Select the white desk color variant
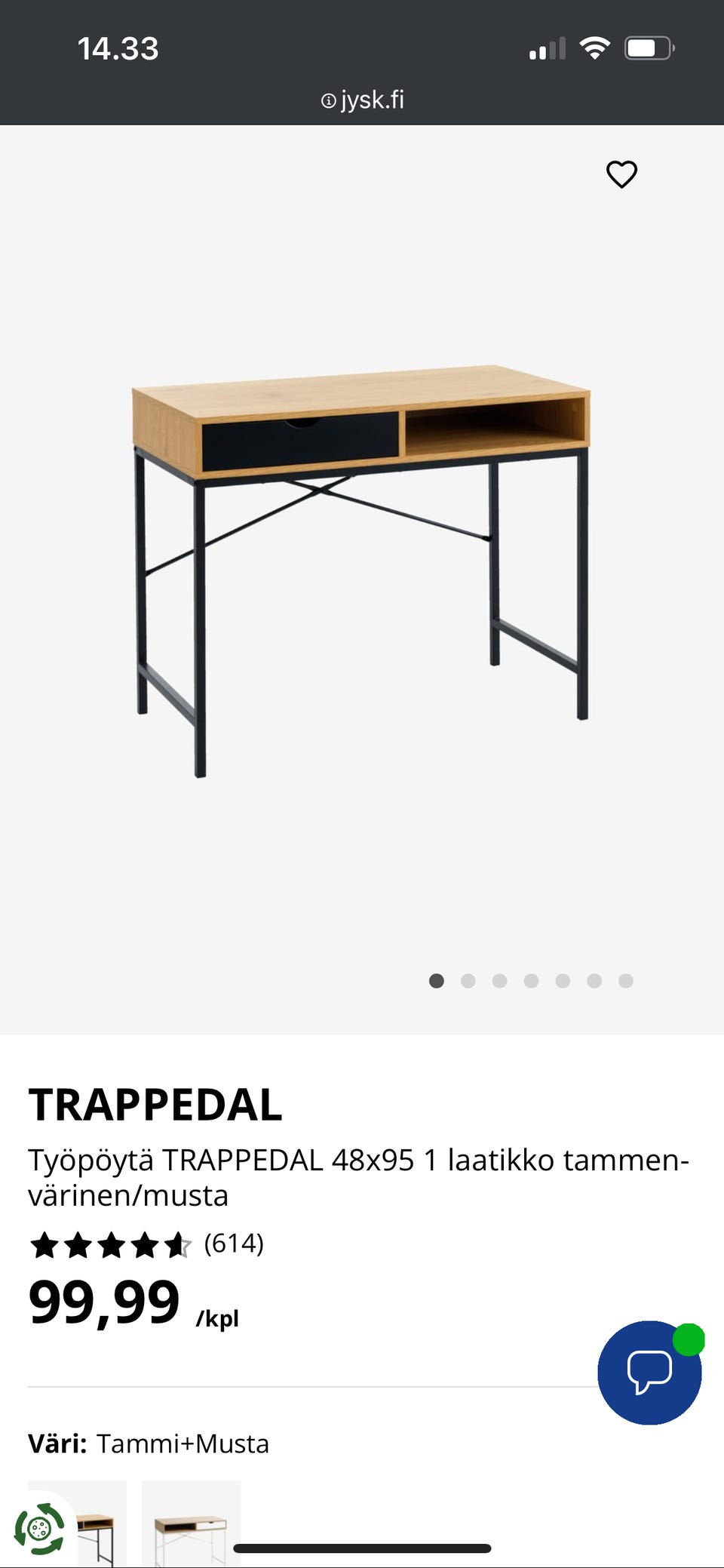The width and height of the screenshot is (724, 1568). [191, 1523]
